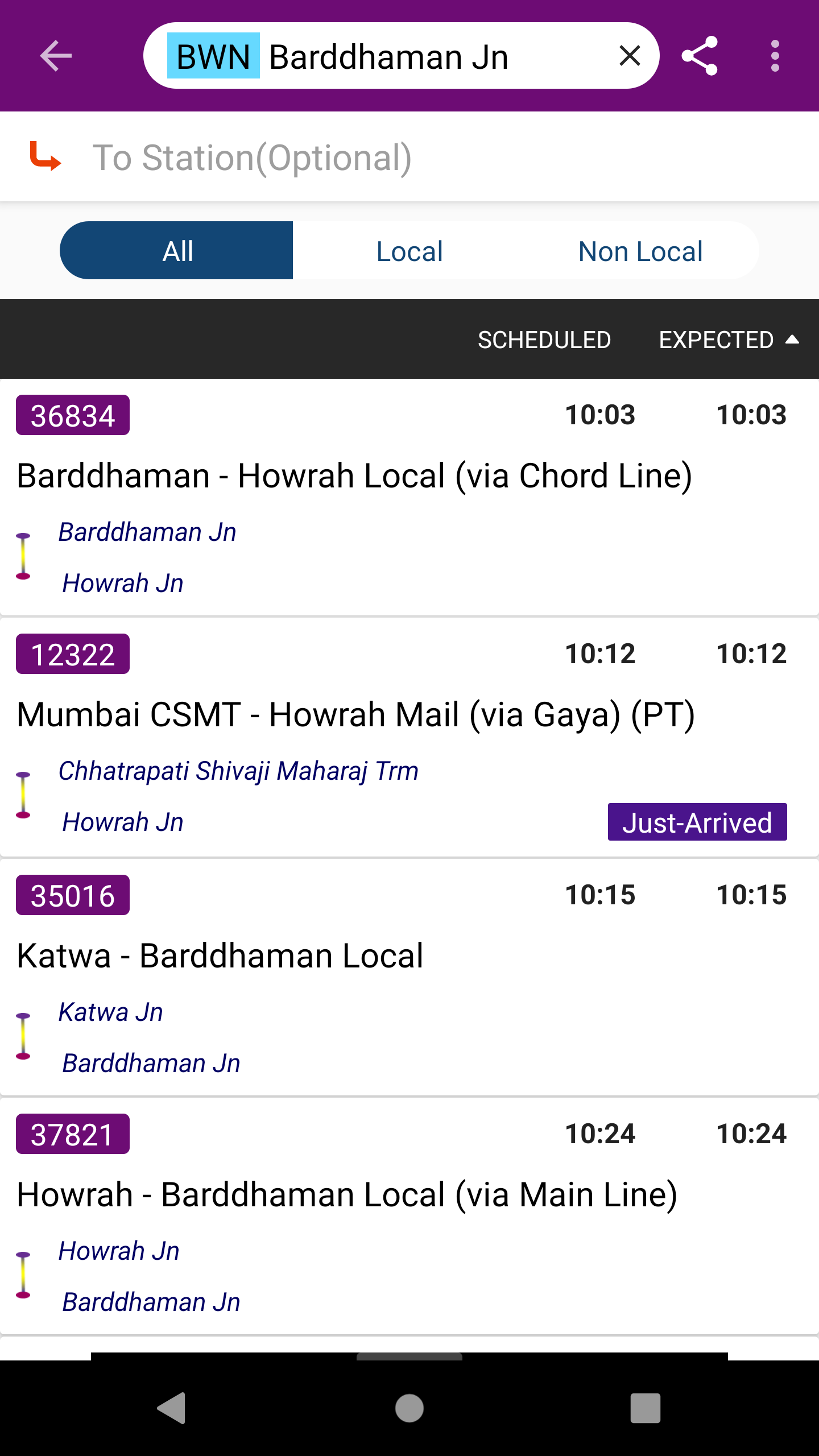The width and height of the screenshot is (819, 1456).
Task: Open train 37821 Howrah - Barddhaman Local
Action: [409, 1217]
